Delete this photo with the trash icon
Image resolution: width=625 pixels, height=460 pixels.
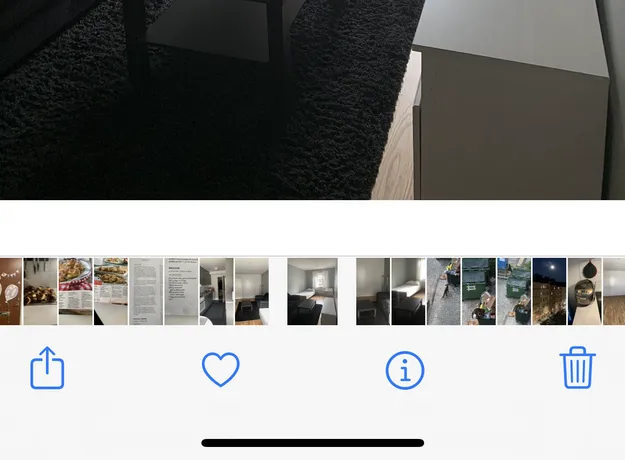point(578,369)
